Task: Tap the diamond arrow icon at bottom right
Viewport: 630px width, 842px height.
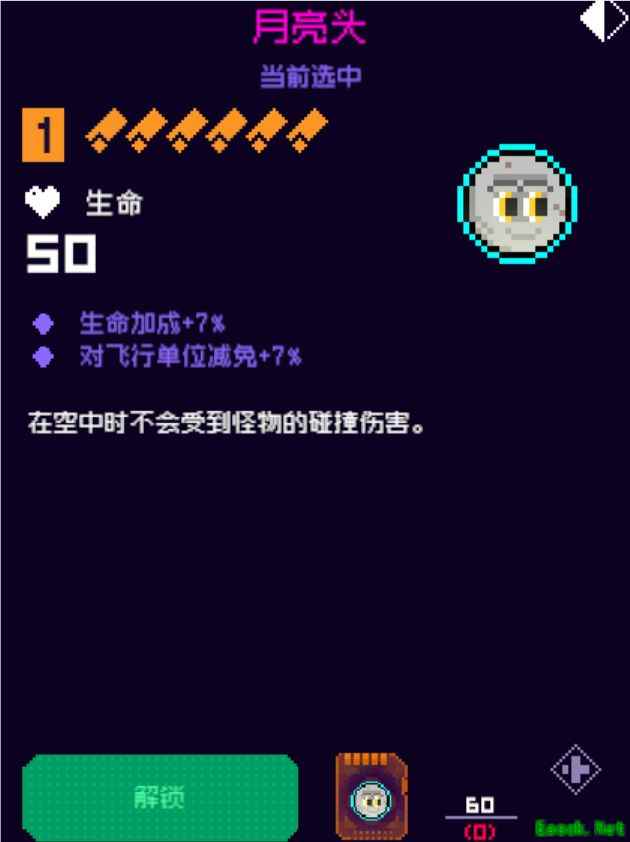Action: pyautogui.click(x=576, y=770)
